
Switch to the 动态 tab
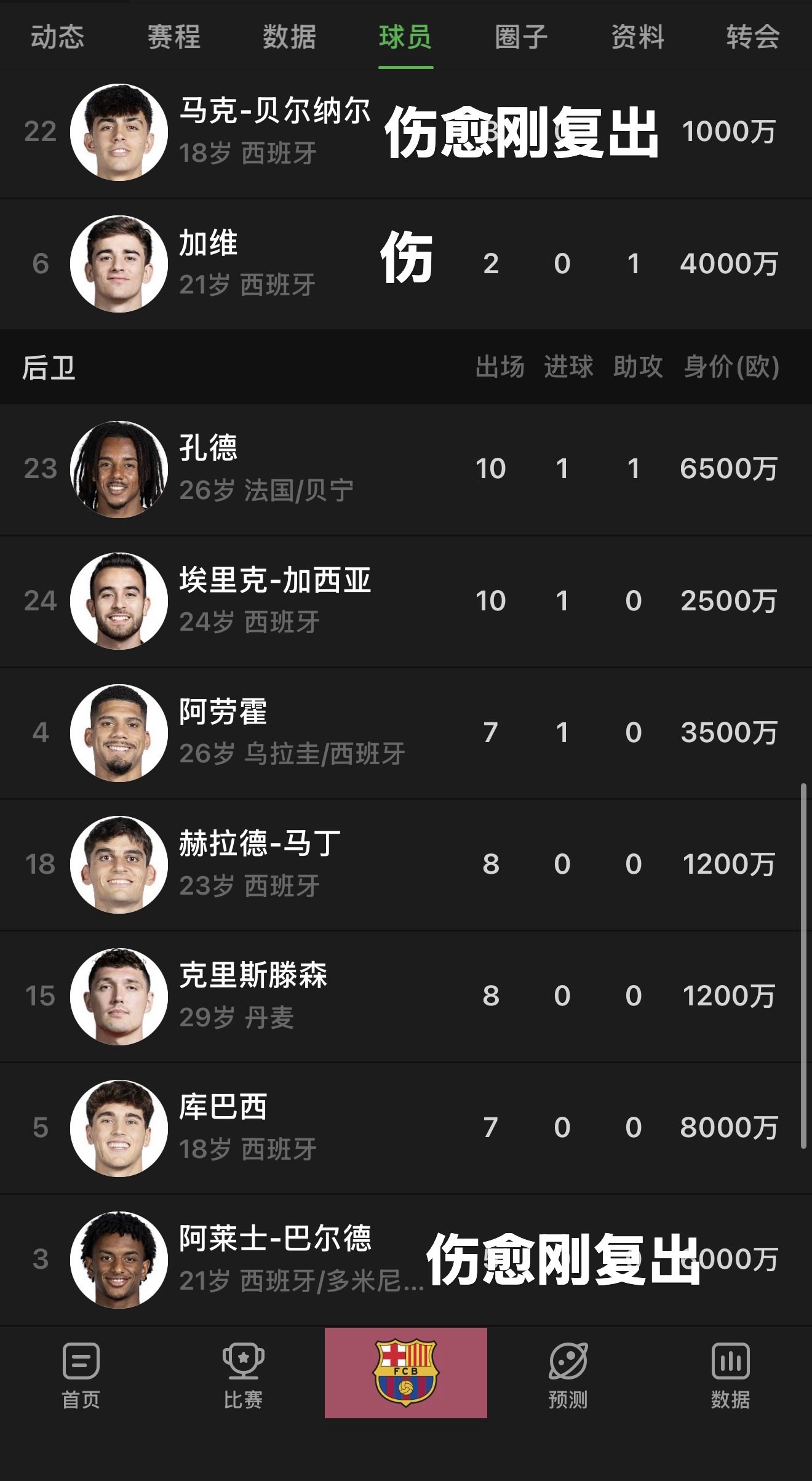57,37
